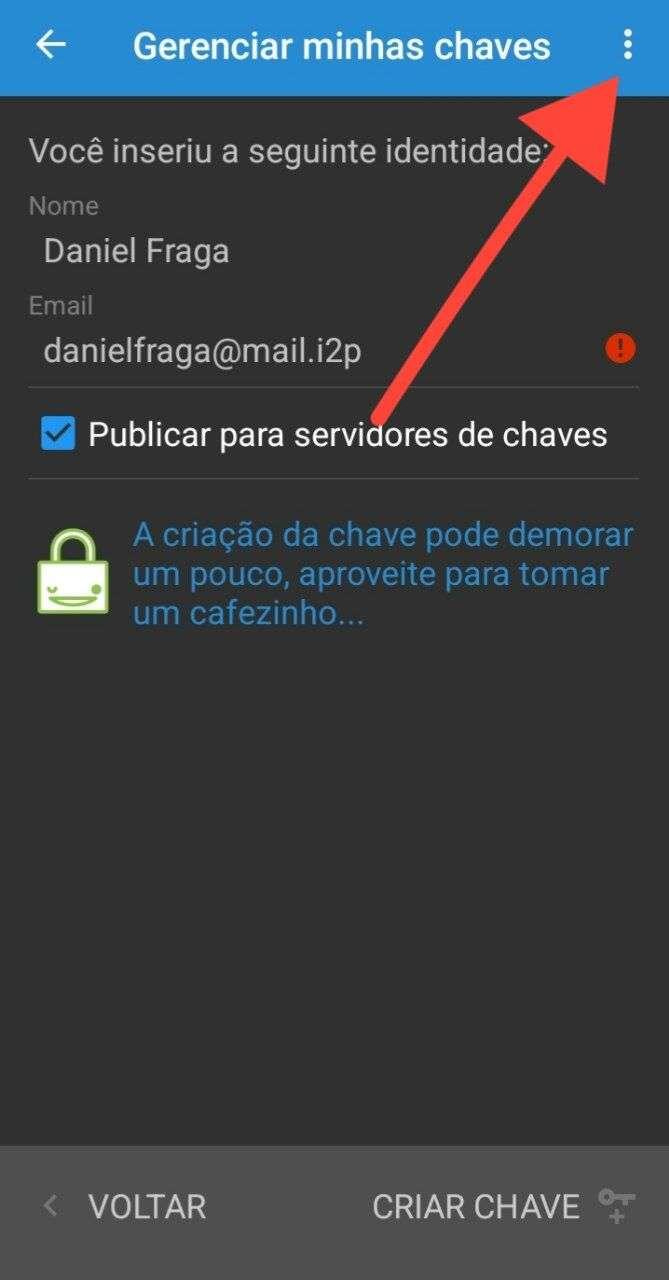This screenshot has width=669, height=1280.
Task: Uncheck Publicar para servidores de chaves
Action: click(58, 435)
